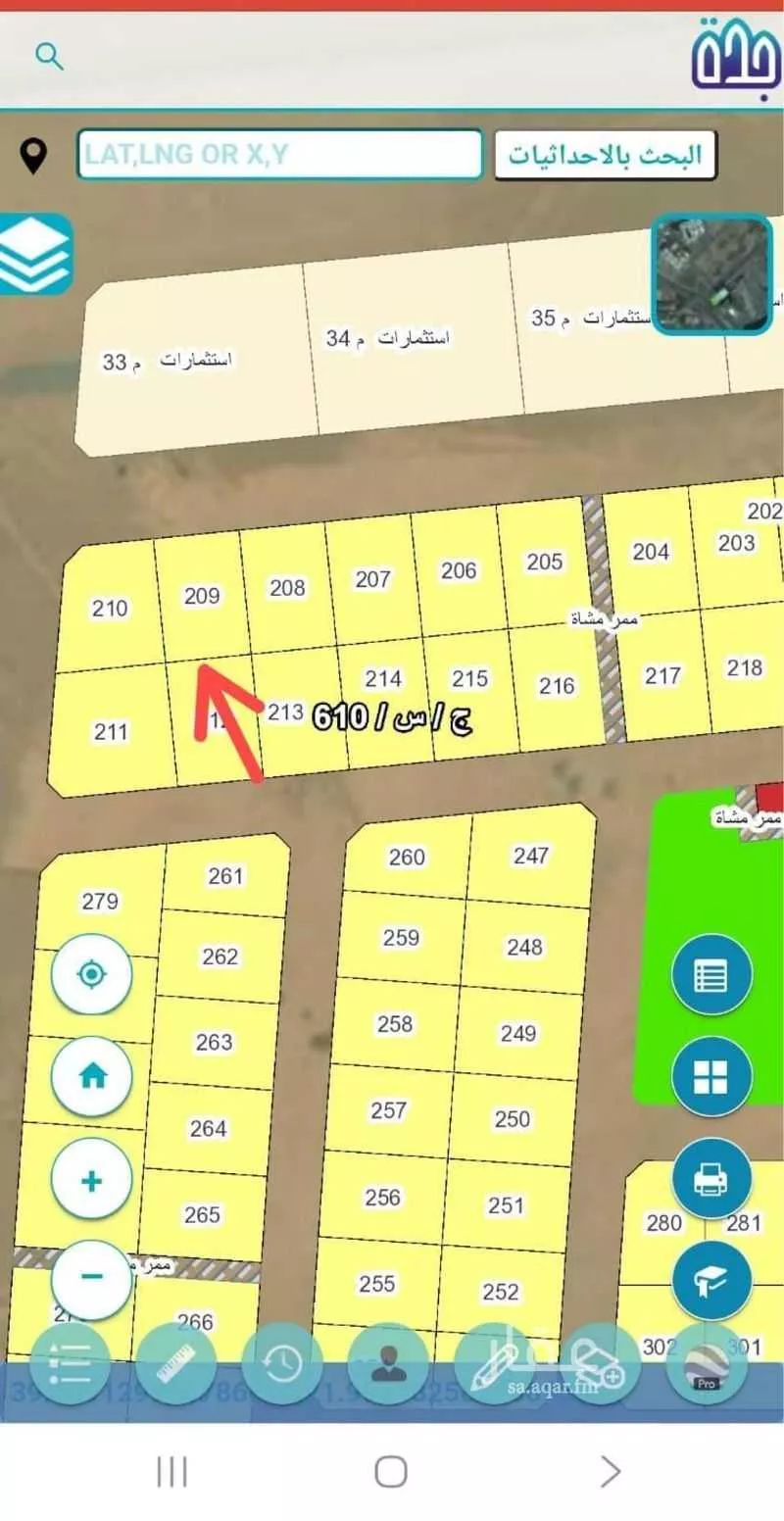
Task: Open the four-squares grid button
Action: pyautogui.click(x=711, y=1077)
